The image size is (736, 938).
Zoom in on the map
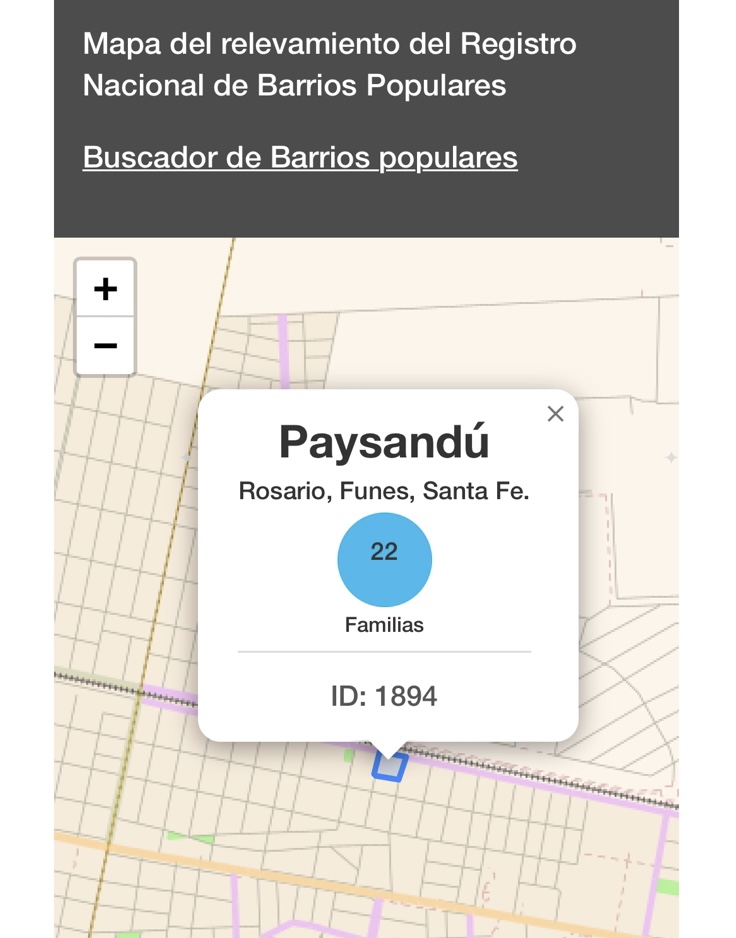[105, 289]
